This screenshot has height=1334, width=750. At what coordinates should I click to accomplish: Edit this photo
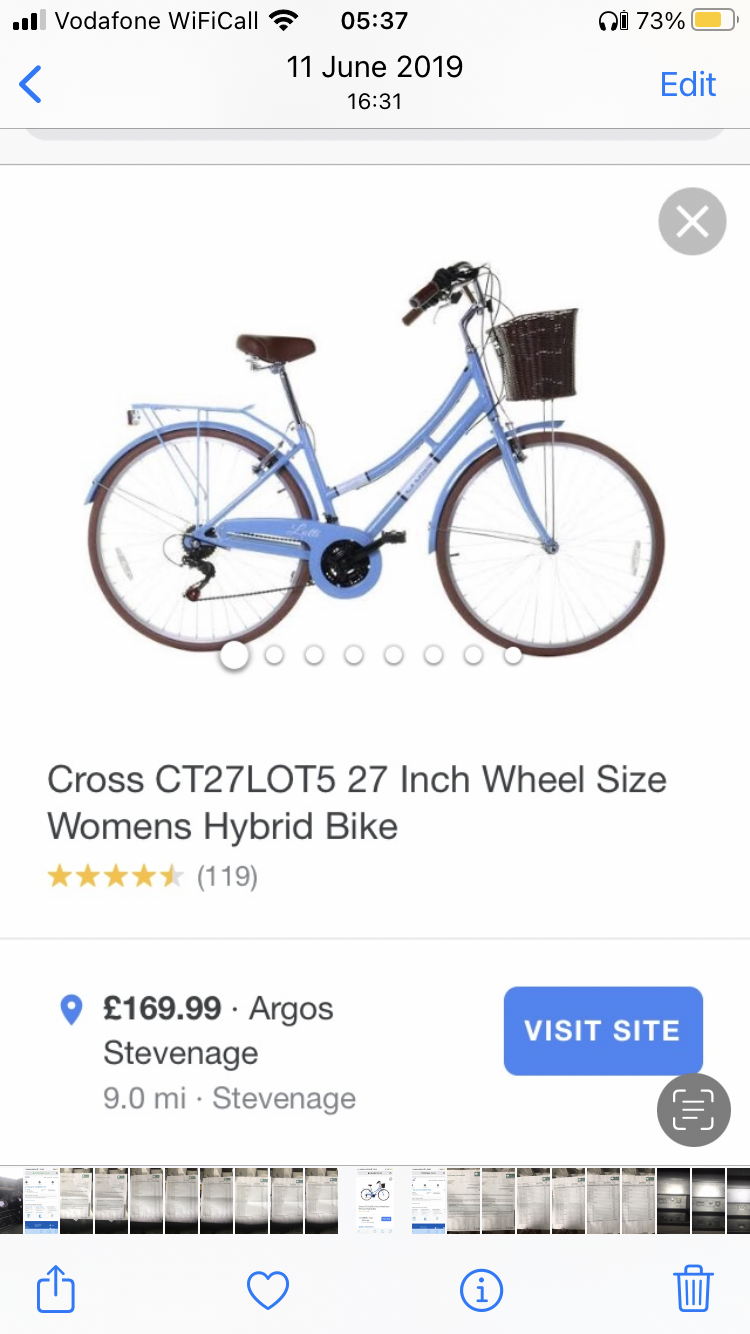[x=688, y=85]
